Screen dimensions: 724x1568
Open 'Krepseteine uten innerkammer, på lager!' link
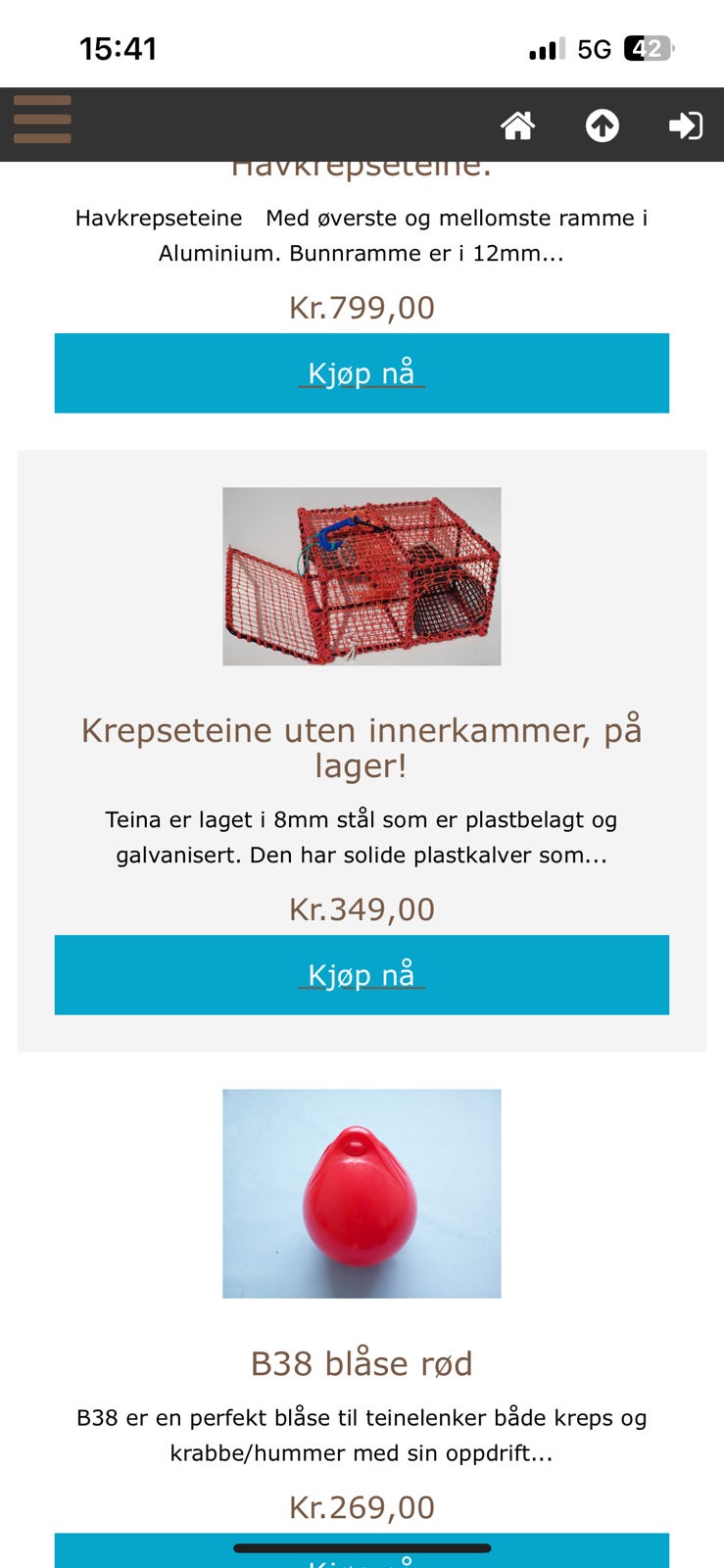pyautogui.click(x=362, y=745)
